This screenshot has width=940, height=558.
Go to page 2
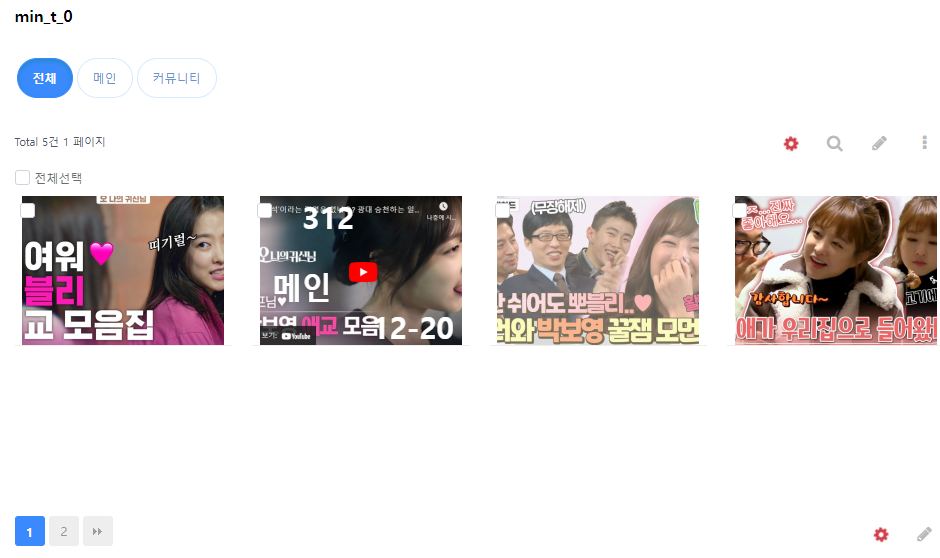(x=64, y=532)
